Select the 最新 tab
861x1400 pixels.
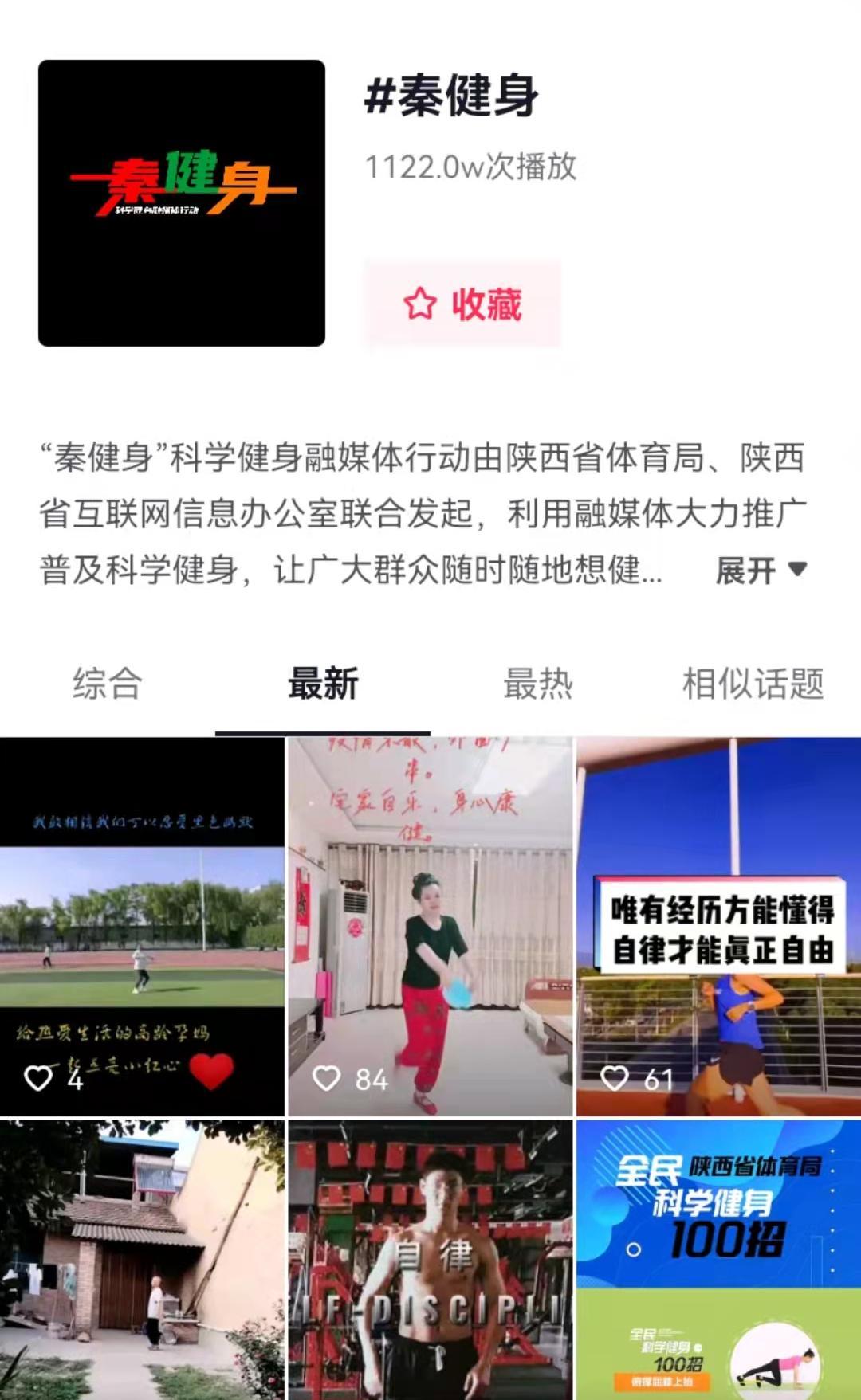323,684
